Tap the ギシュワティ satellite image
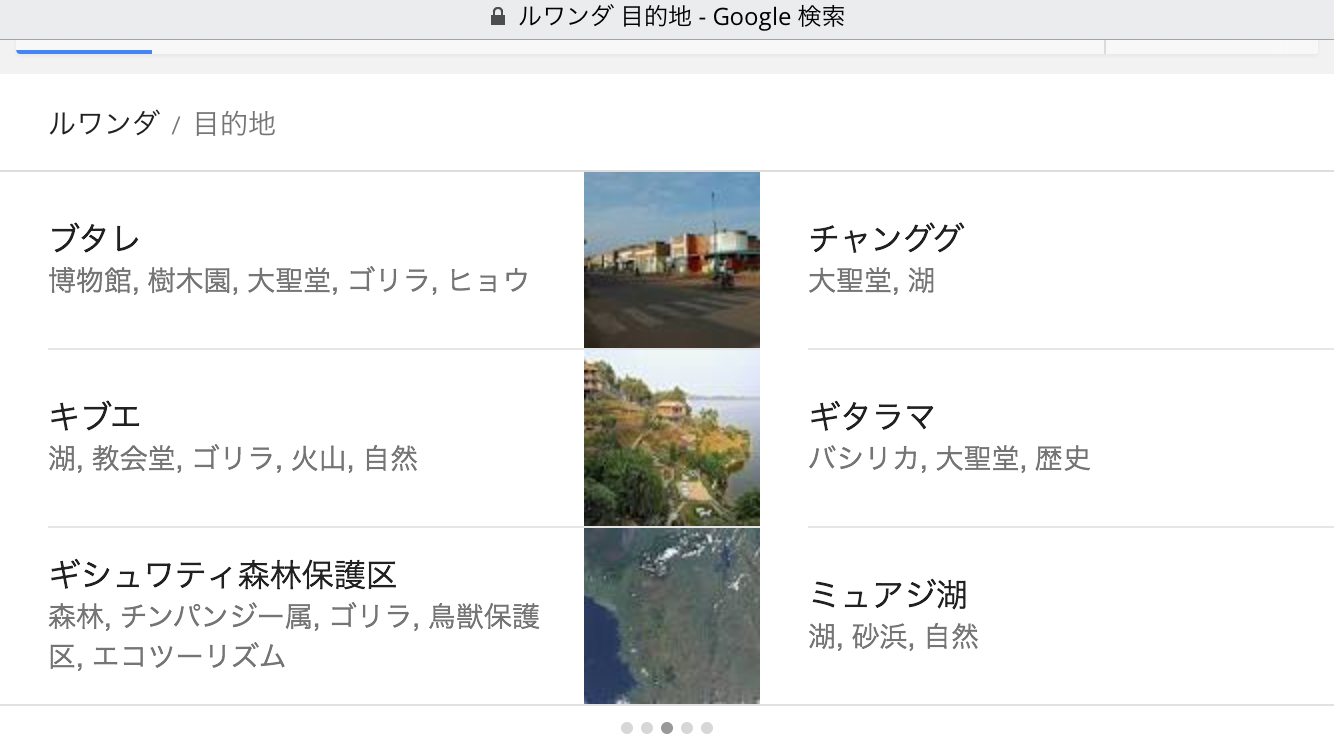The width and height of the screenshot is (1334, 750). coord(671,616)
